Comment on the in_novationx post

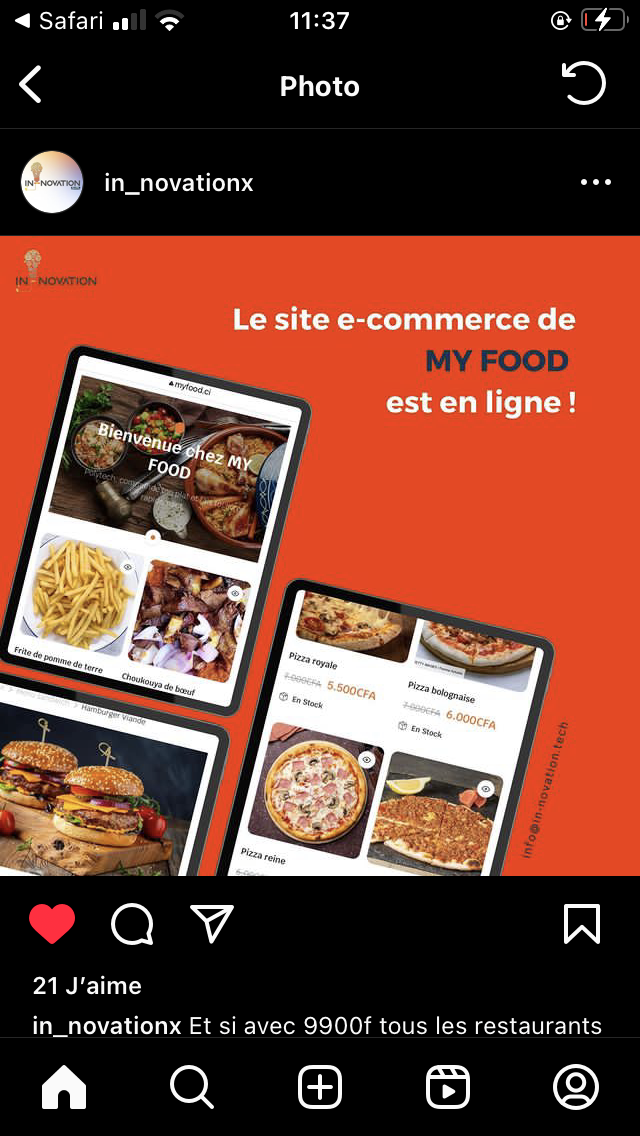pos(132,924)
